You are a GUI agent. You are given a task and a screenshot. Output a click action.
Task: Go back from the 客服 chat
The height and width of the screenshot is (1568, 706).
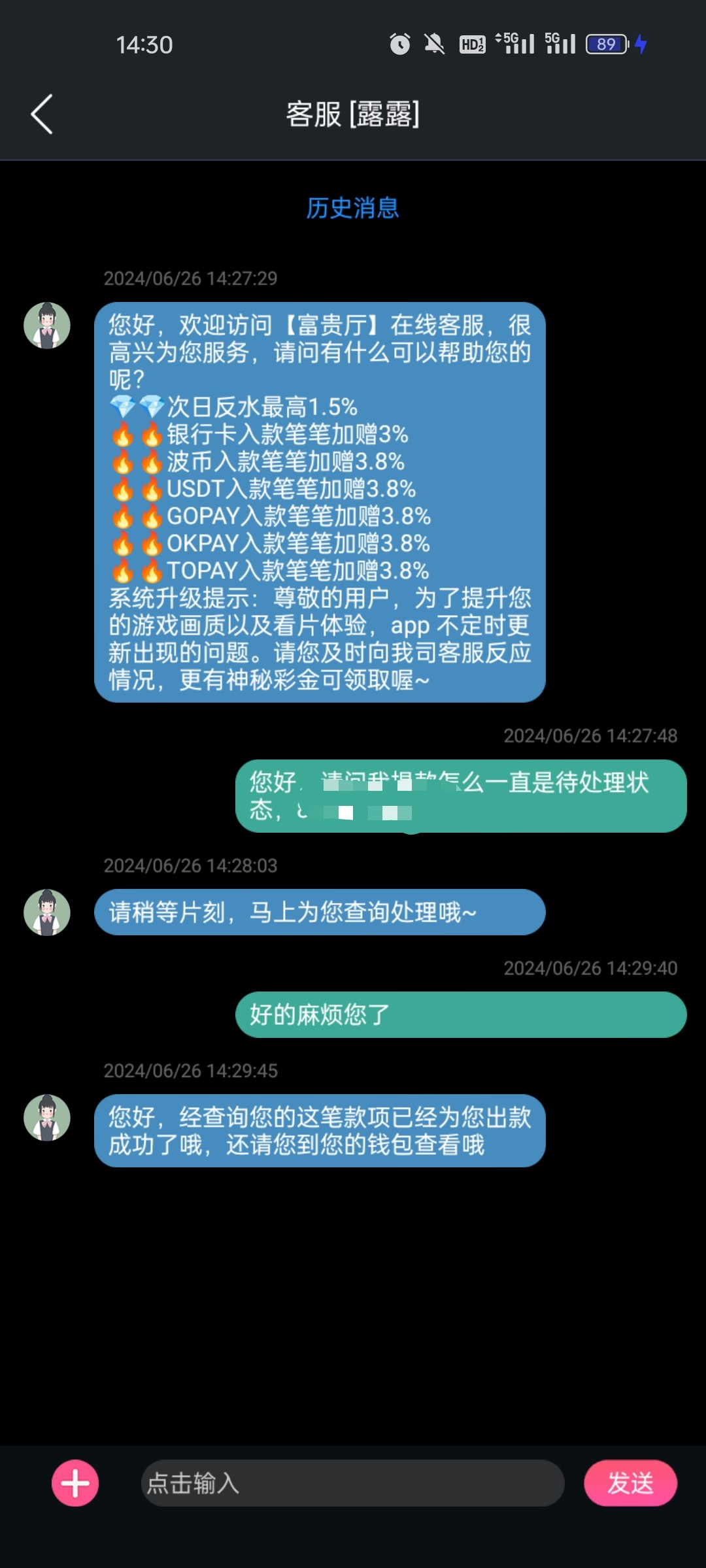[42, 115]
